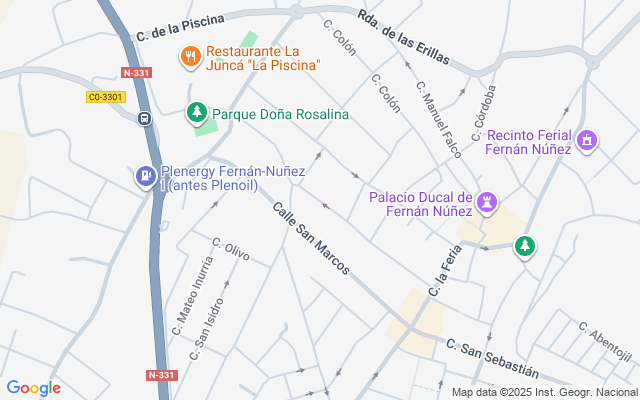Tap the green park pin near C. la Feria

(524, 246)
